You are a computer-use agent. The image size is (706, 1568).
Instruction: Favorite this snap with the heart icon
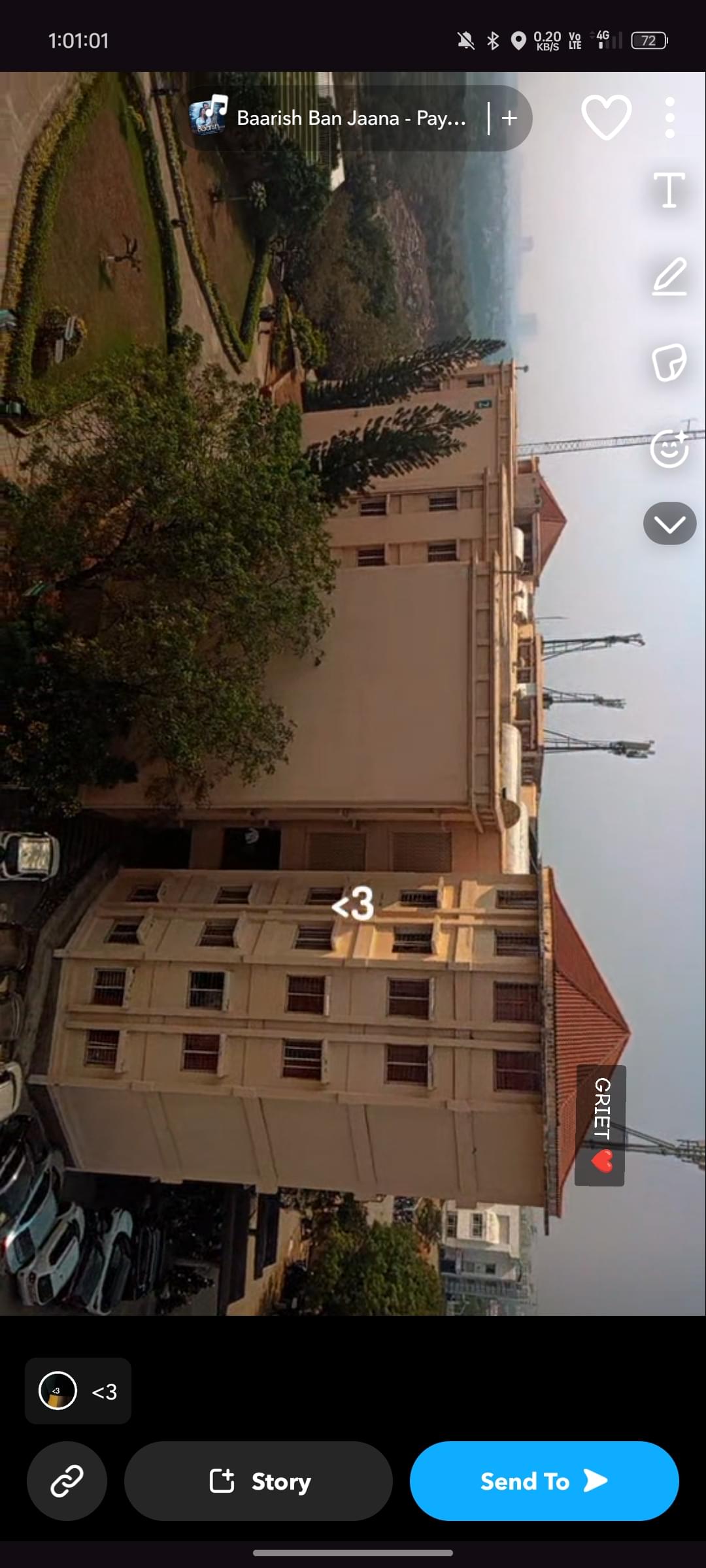606,118
